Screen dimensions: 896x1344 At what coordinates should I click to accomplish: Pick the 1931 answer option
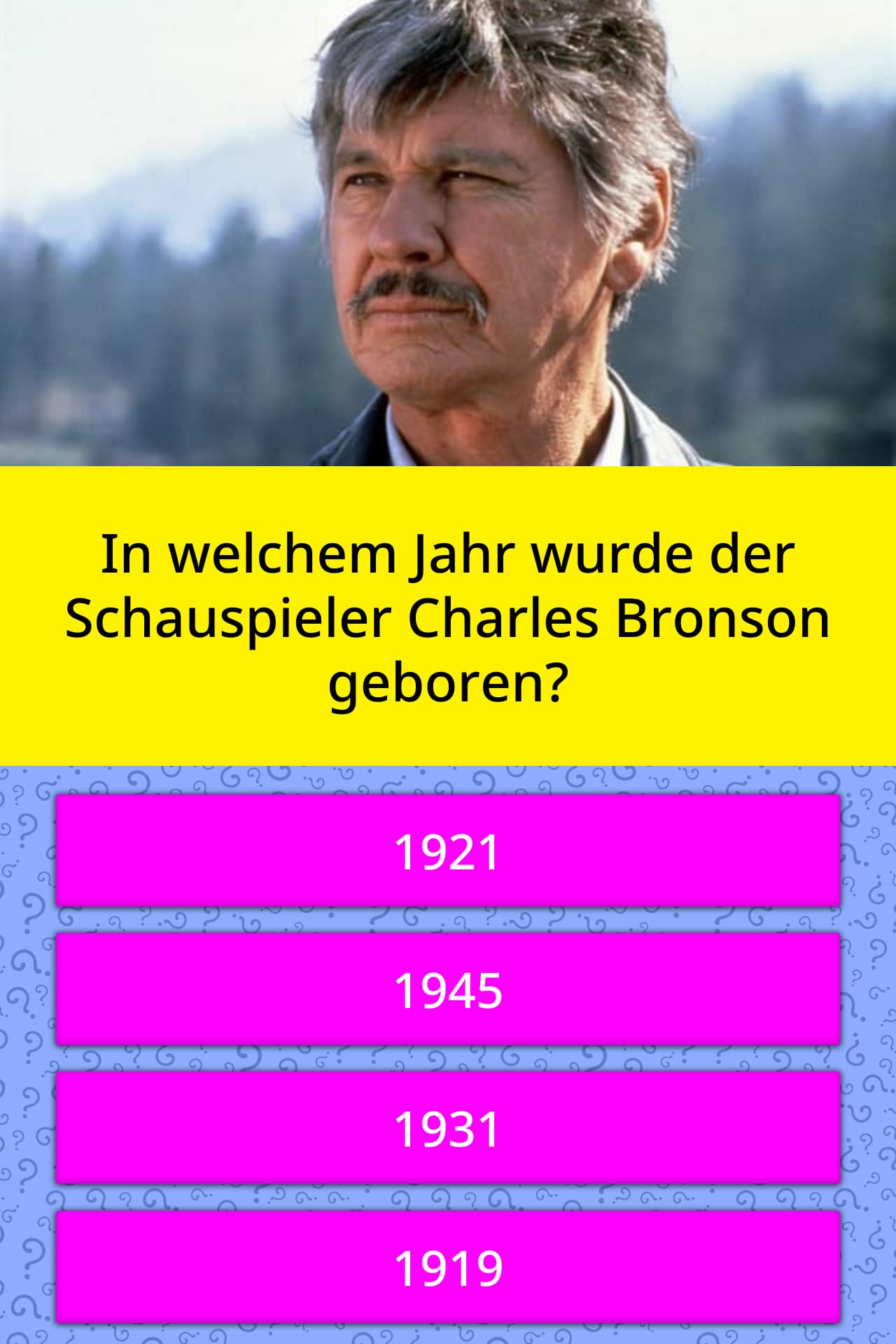coord(448,1128)
